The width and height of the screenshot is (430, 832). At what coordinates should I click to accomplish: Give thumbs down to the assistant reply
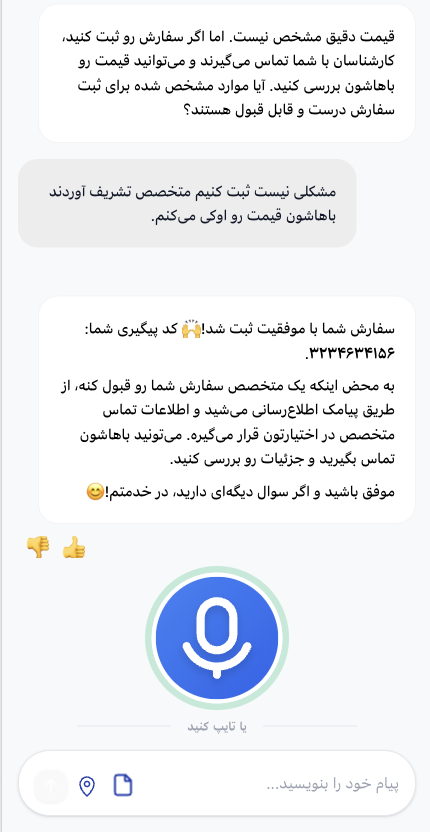(x=38, y=547)
